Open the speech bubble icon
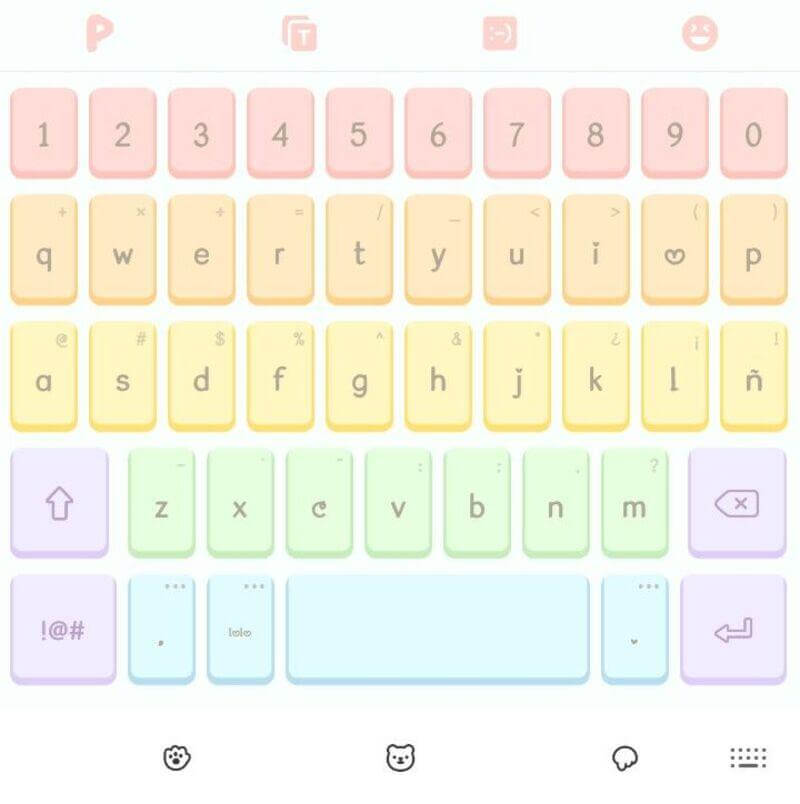This screenshot has height=804, width=800. [x=625, y=758]
